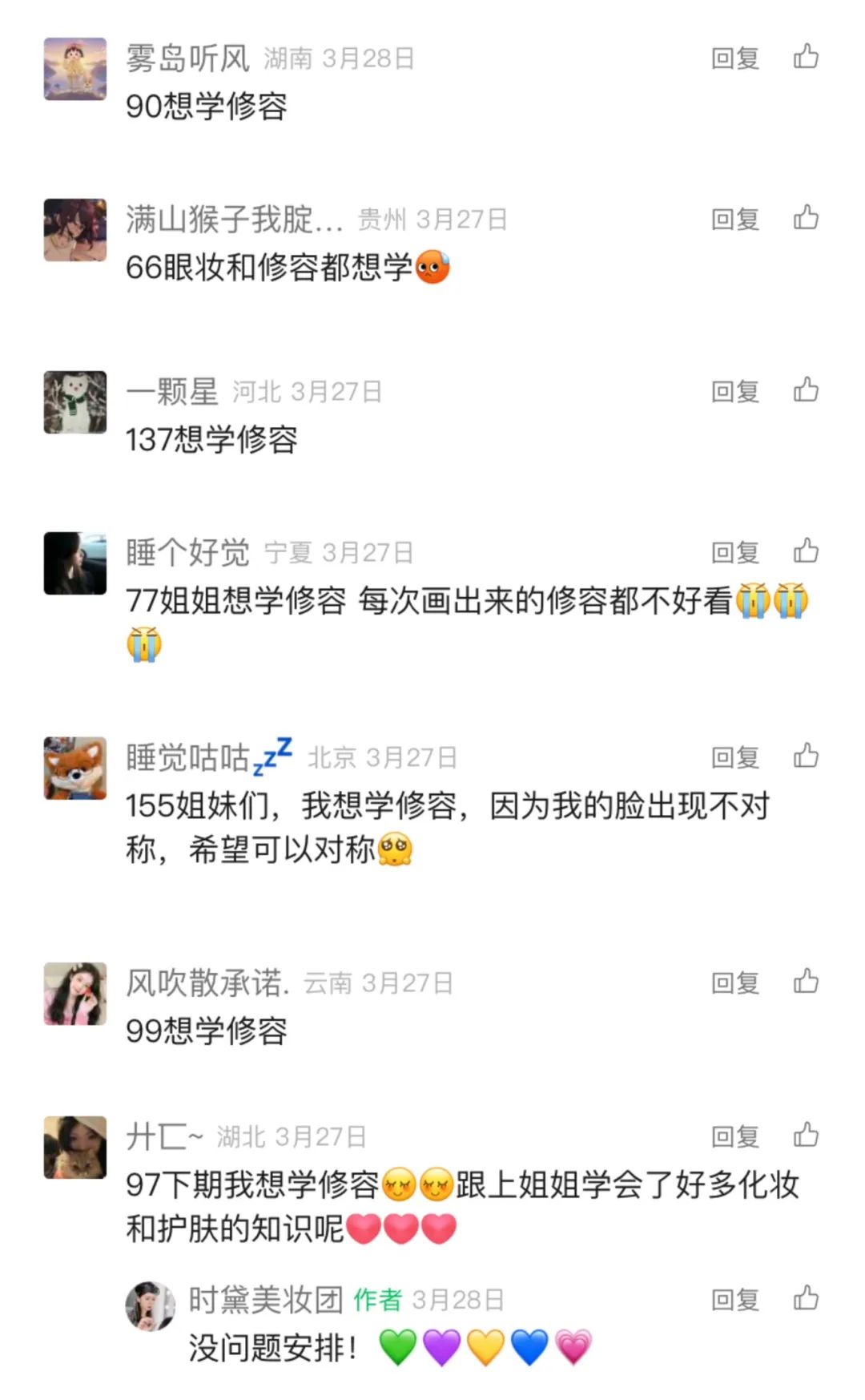This screenshot has width=865, height=1400.
Task: Open the 时黛美妆团 author profile
Action: point(150,1306)
